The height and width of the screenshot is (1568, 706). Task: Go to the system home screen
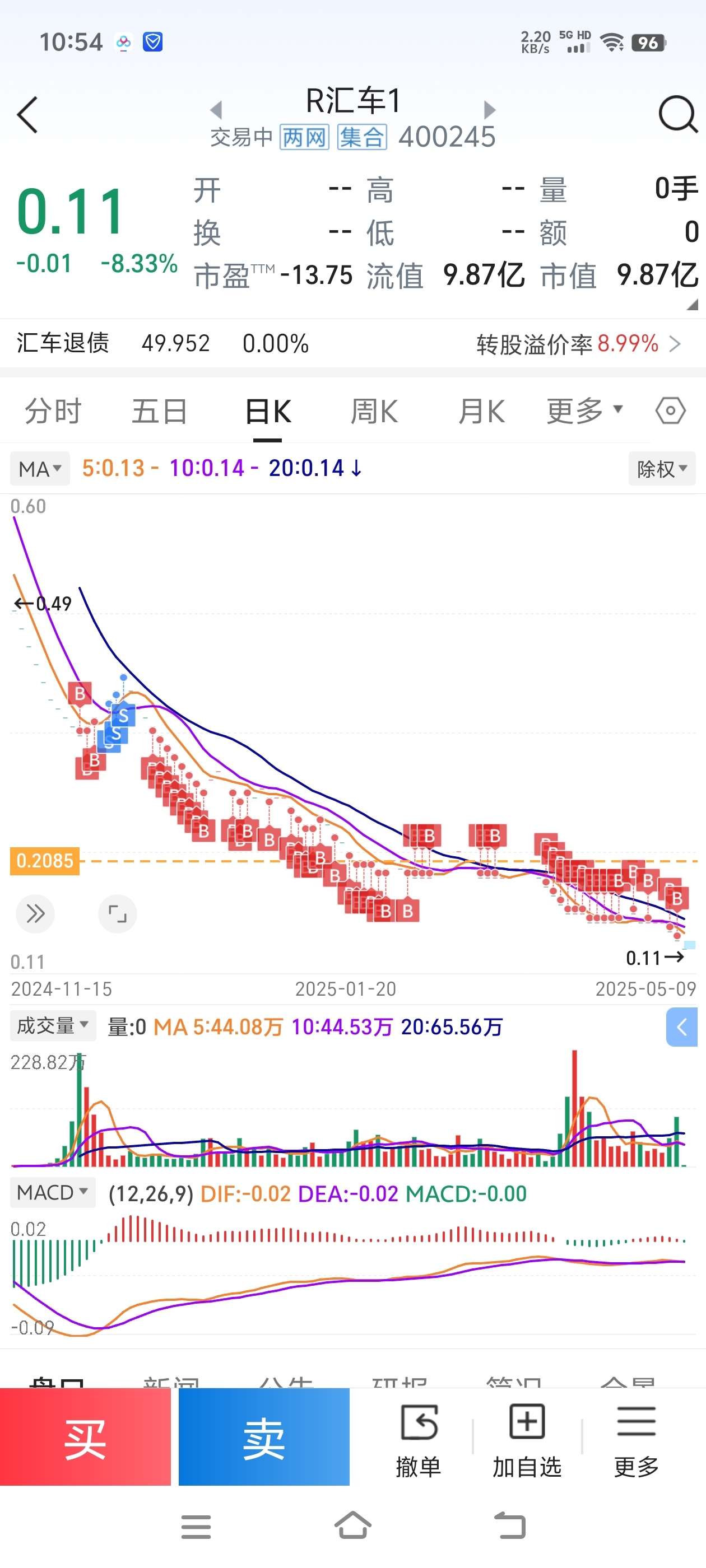point(352,1526)
